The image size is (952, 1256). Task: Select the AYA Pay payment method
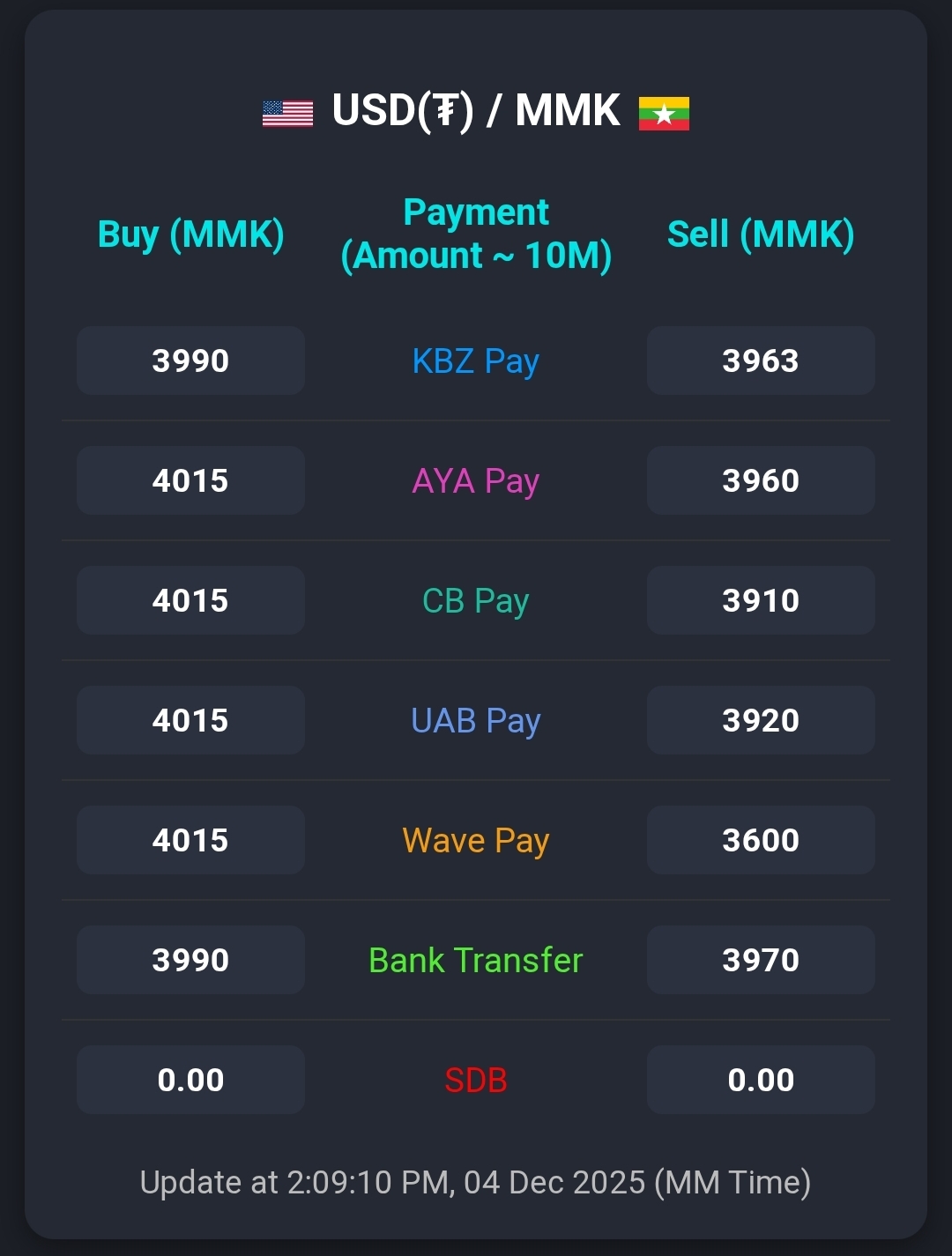[x=475, y=480]
